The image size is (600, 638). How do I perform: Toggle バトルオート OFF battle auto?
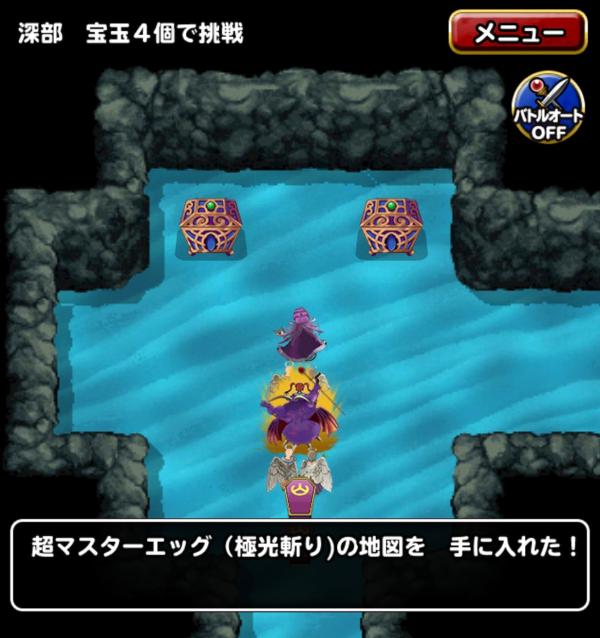(545, 107)
